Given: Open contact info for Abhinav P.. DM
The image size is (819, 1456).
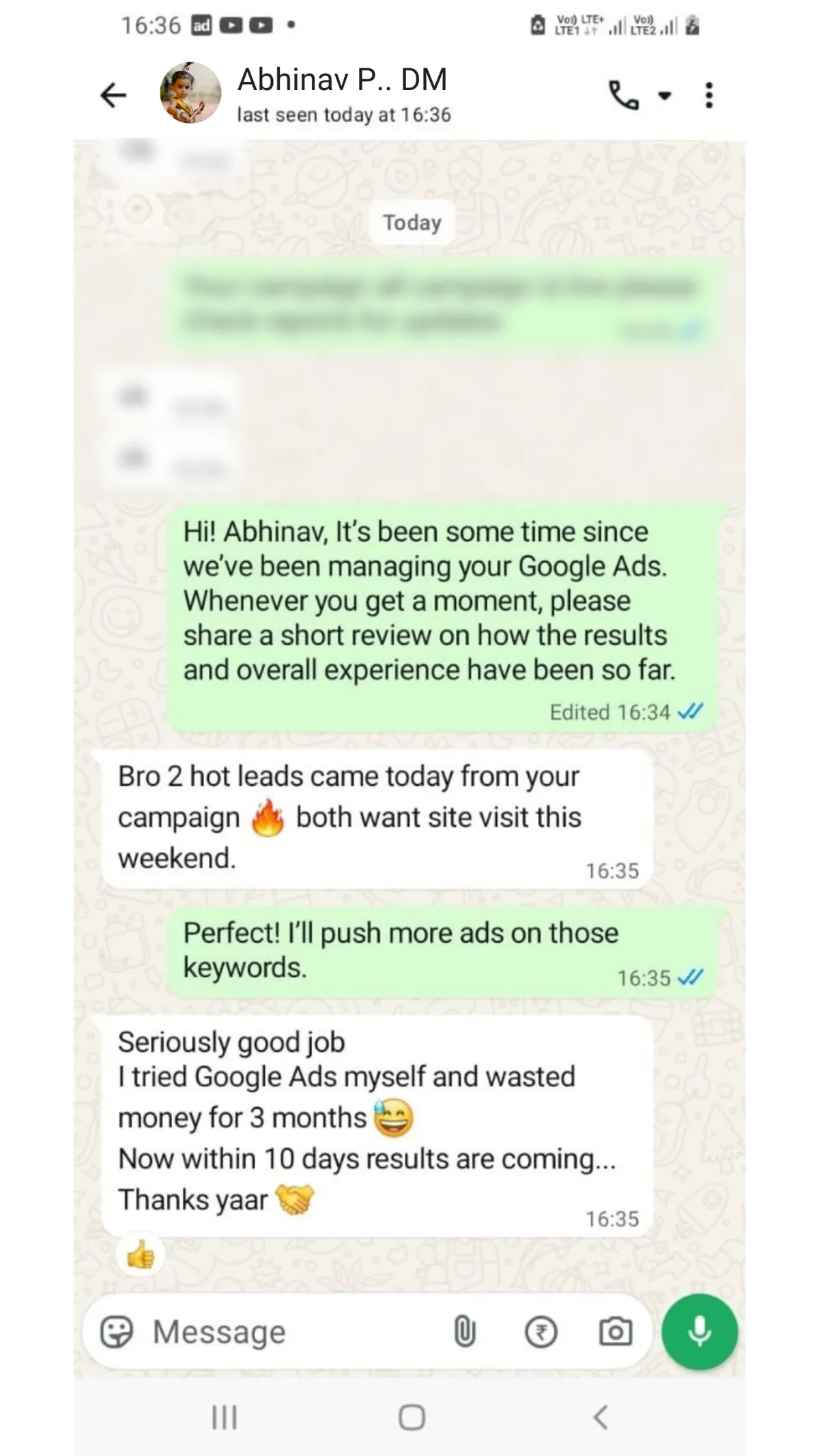Looking at the screenshot, I should [343, 93].
